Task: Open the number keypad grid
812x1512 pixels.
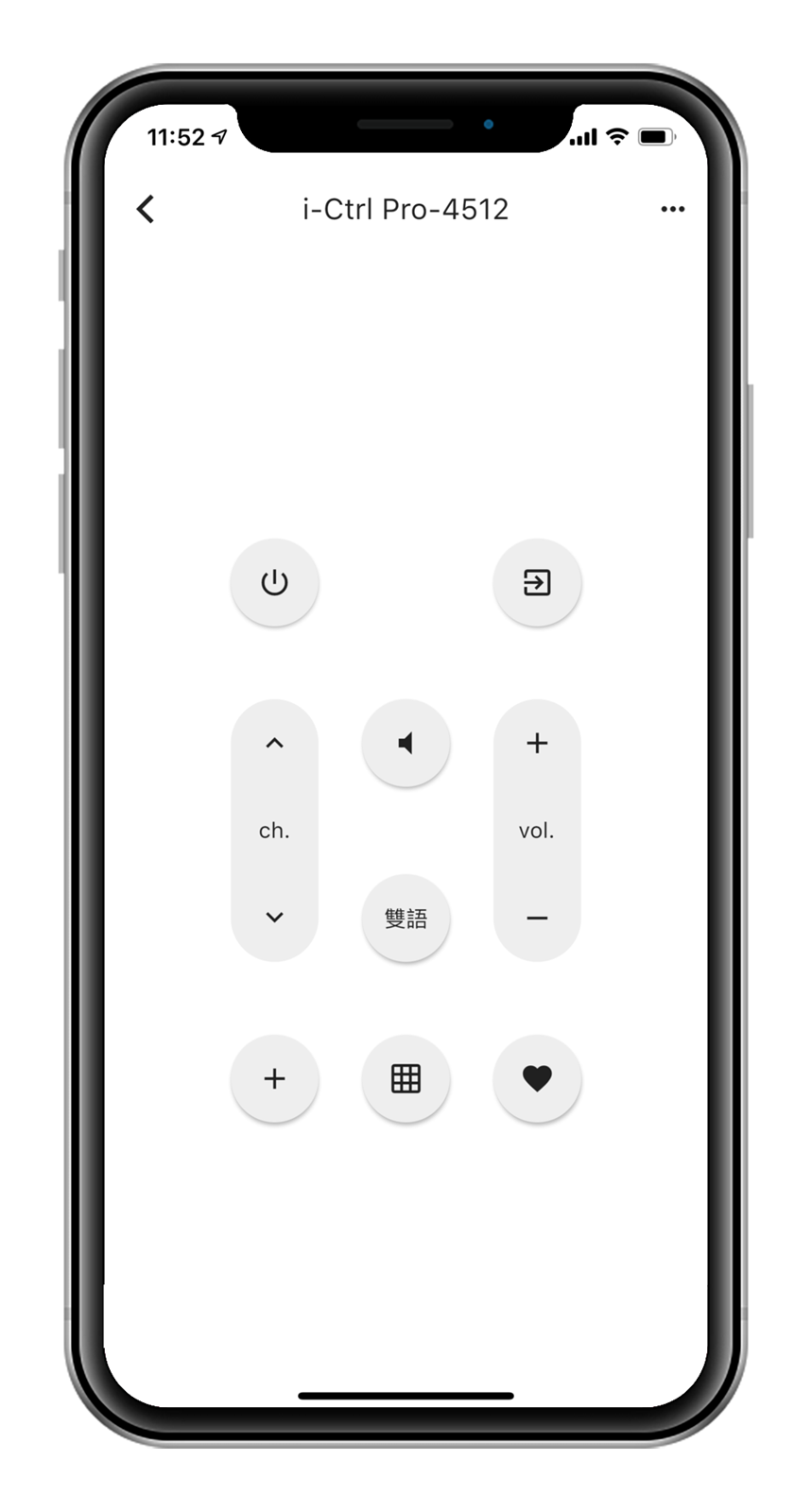Action: pos(406,1078)
